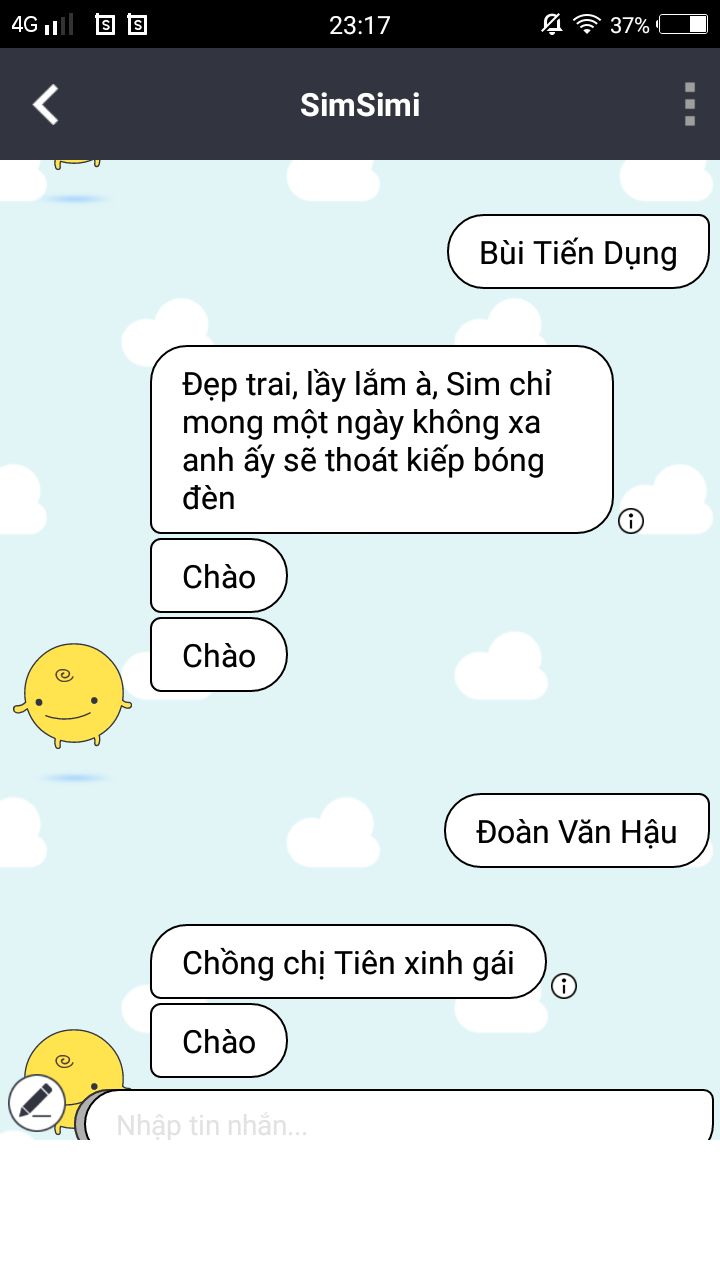Focus the "Nhập tin nhắn..." message field
The width and height of the screenshot is (720, 1280).
click(400, 1124)
